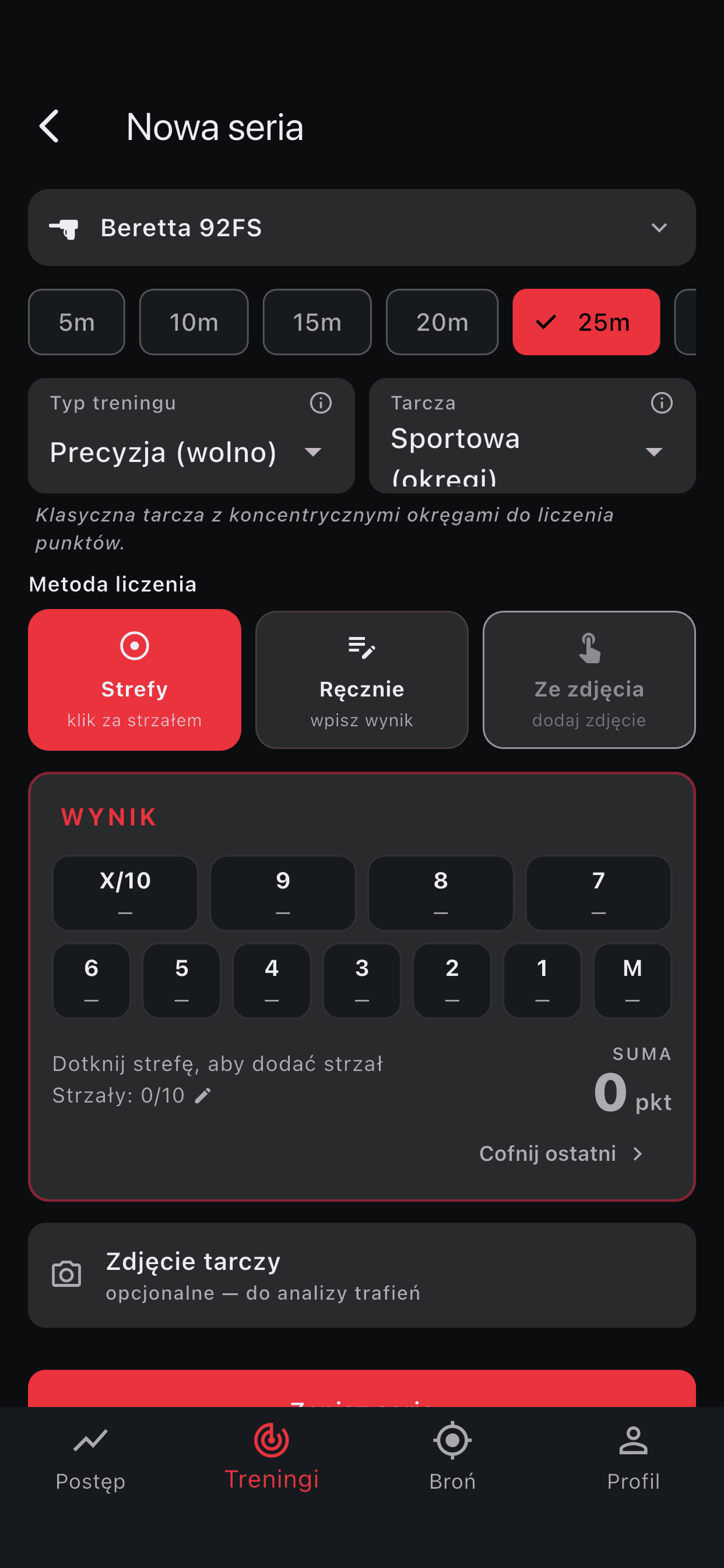Switch scoring method to Ręcznie

pos(361,681)
